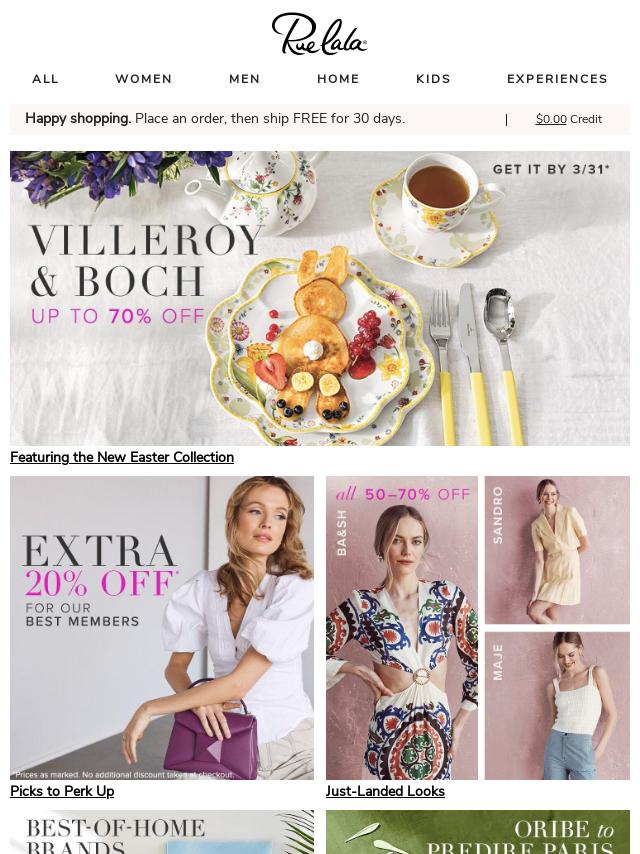640x854 pixels.
Task: Select the HOME category
Action: (x=338, y=79)
